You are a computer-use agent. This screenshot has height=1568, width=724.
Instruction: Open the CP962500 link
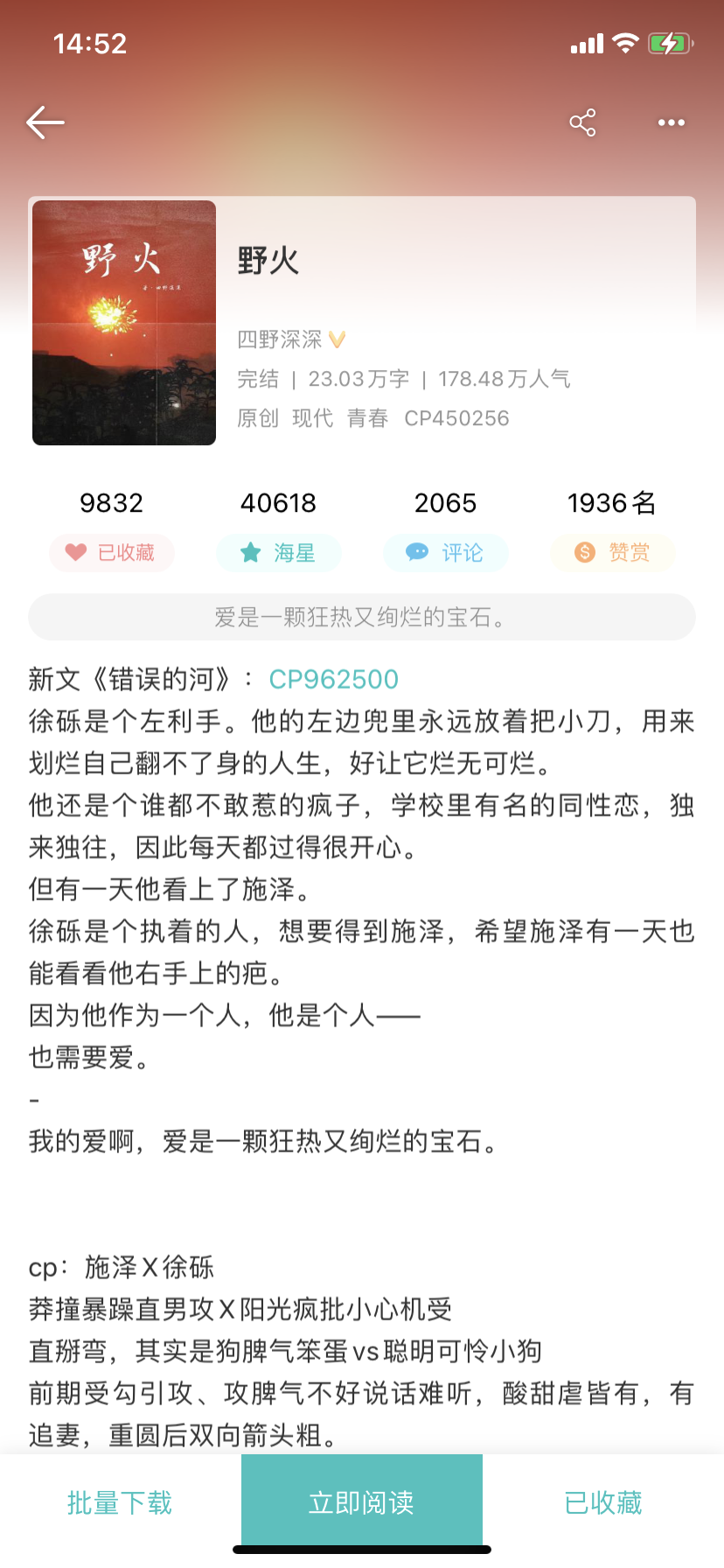[x=333, y=679]
